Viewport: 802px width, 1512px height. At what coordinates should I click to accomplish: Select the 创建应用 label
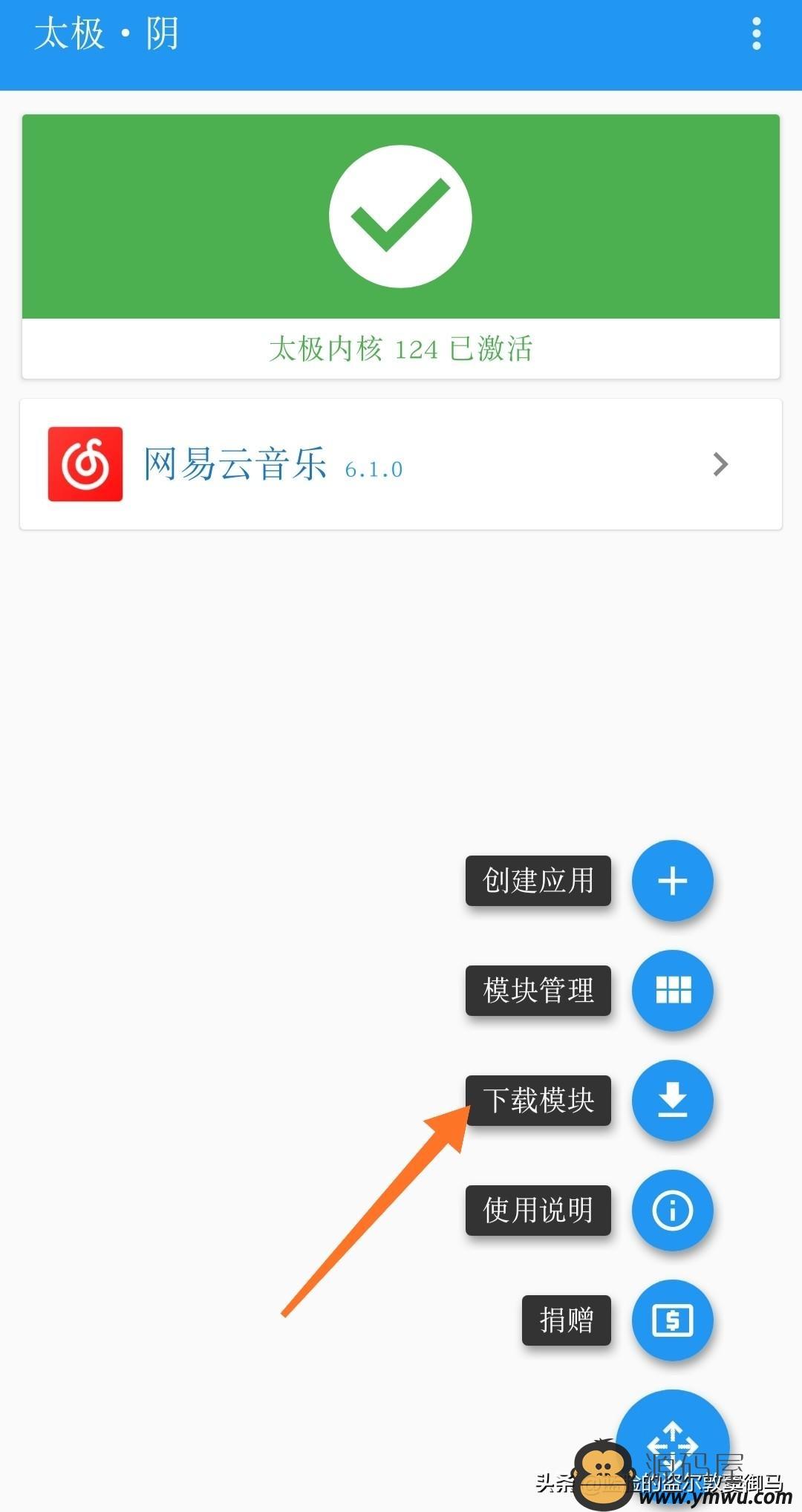[x=538, y=881]
